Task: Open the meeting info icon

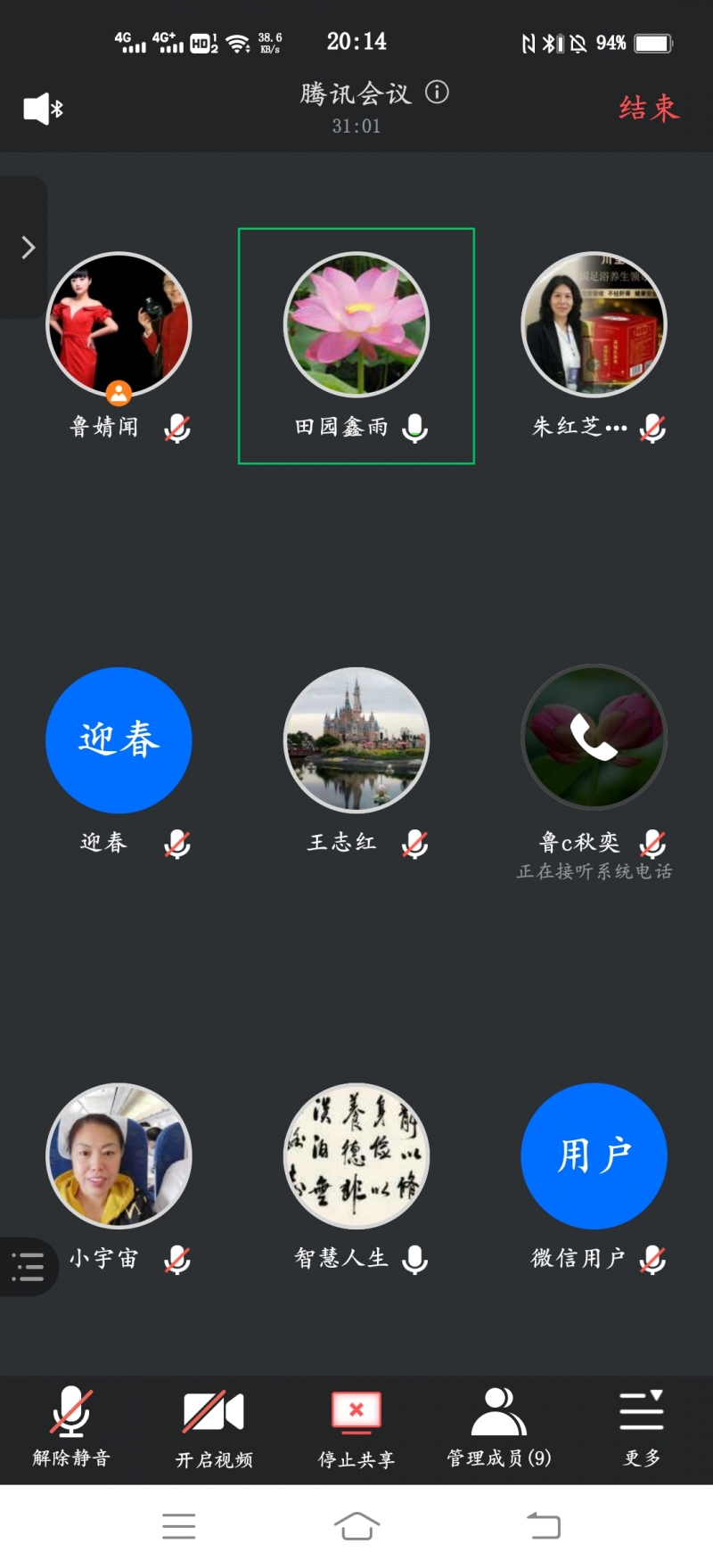Action: point(437,92)
